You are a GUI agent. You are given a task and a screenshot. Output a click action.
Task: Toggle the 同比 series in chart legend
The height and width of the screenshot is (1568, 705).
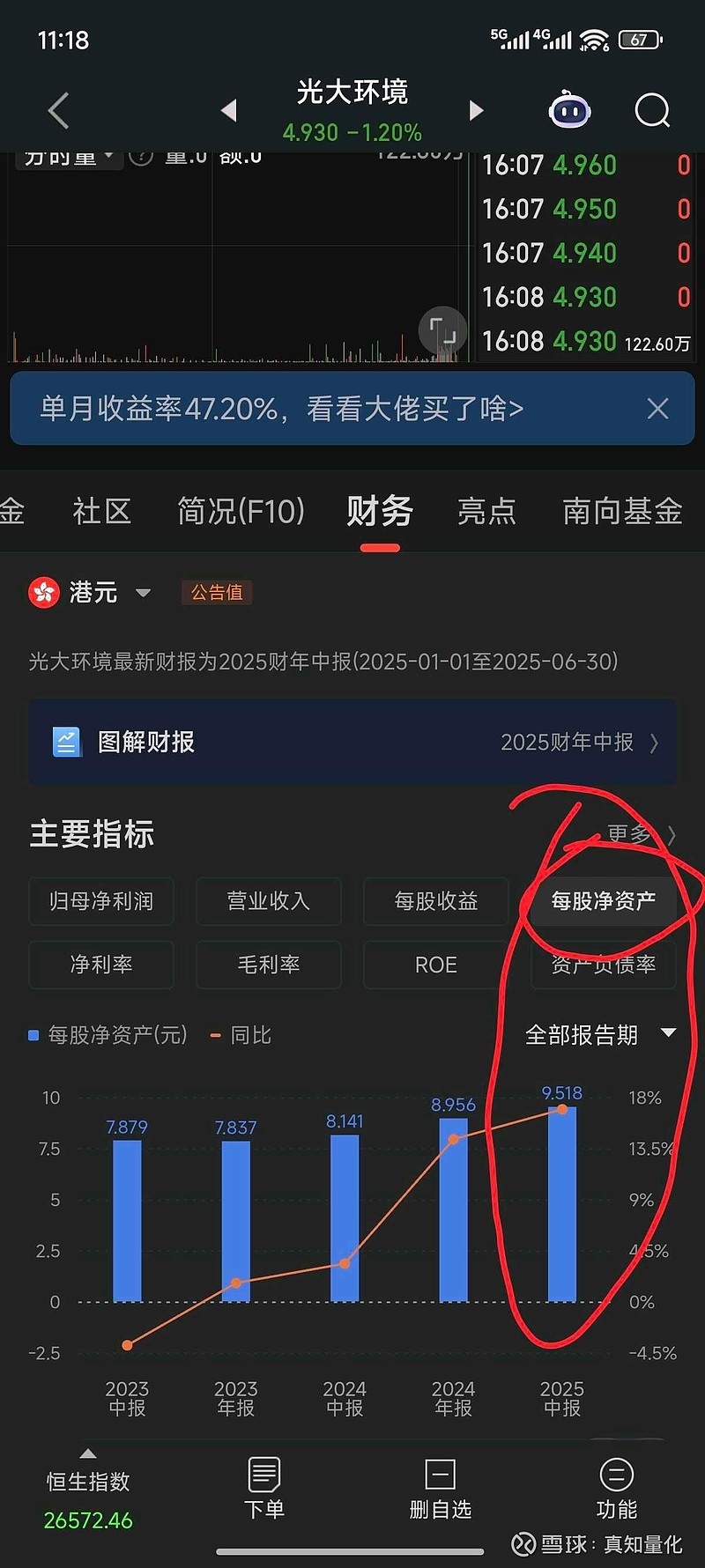coord(240,1034)
